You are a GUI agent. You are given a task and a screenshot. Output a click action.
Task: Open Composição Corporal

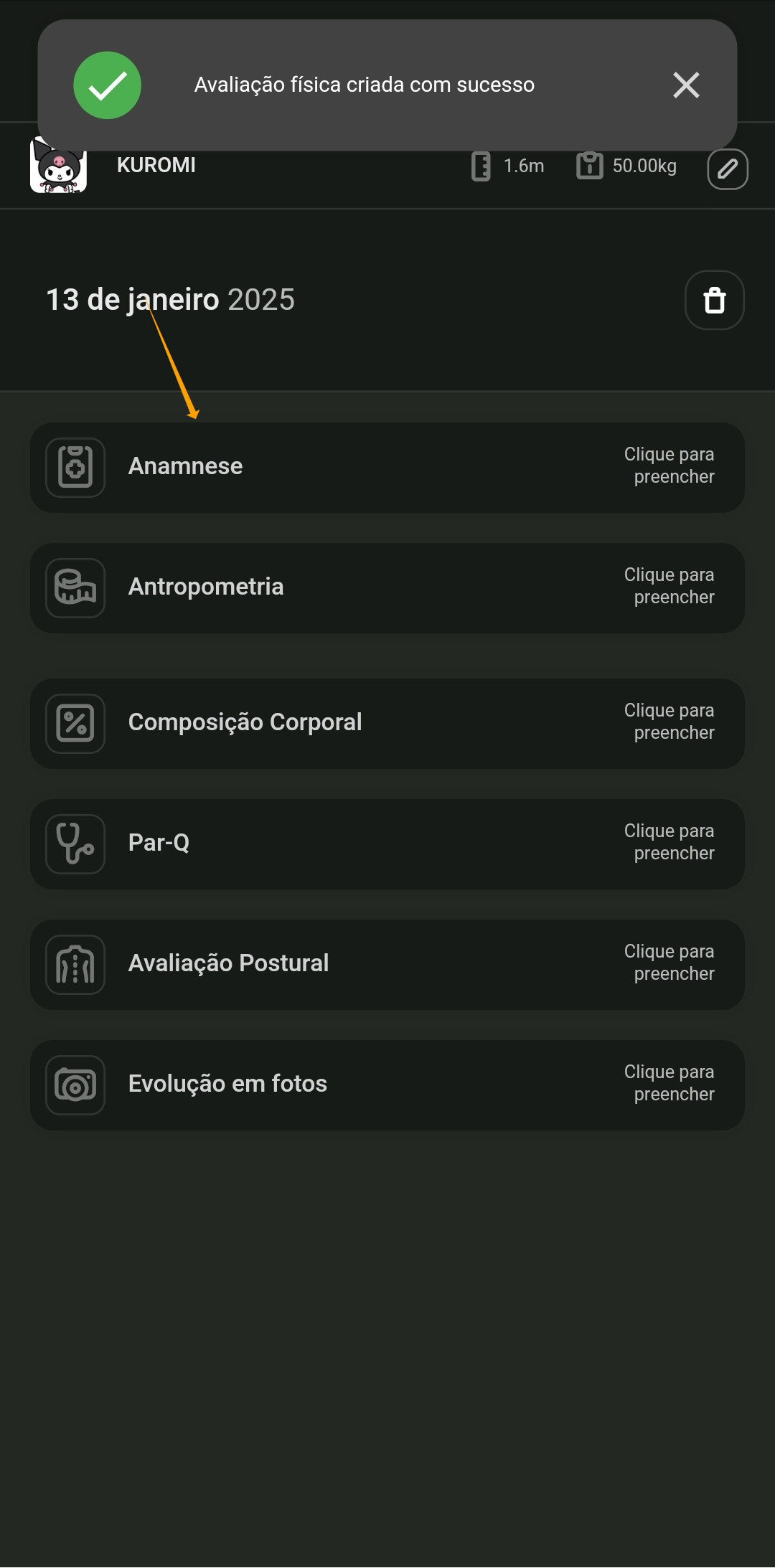click(387, 723)
